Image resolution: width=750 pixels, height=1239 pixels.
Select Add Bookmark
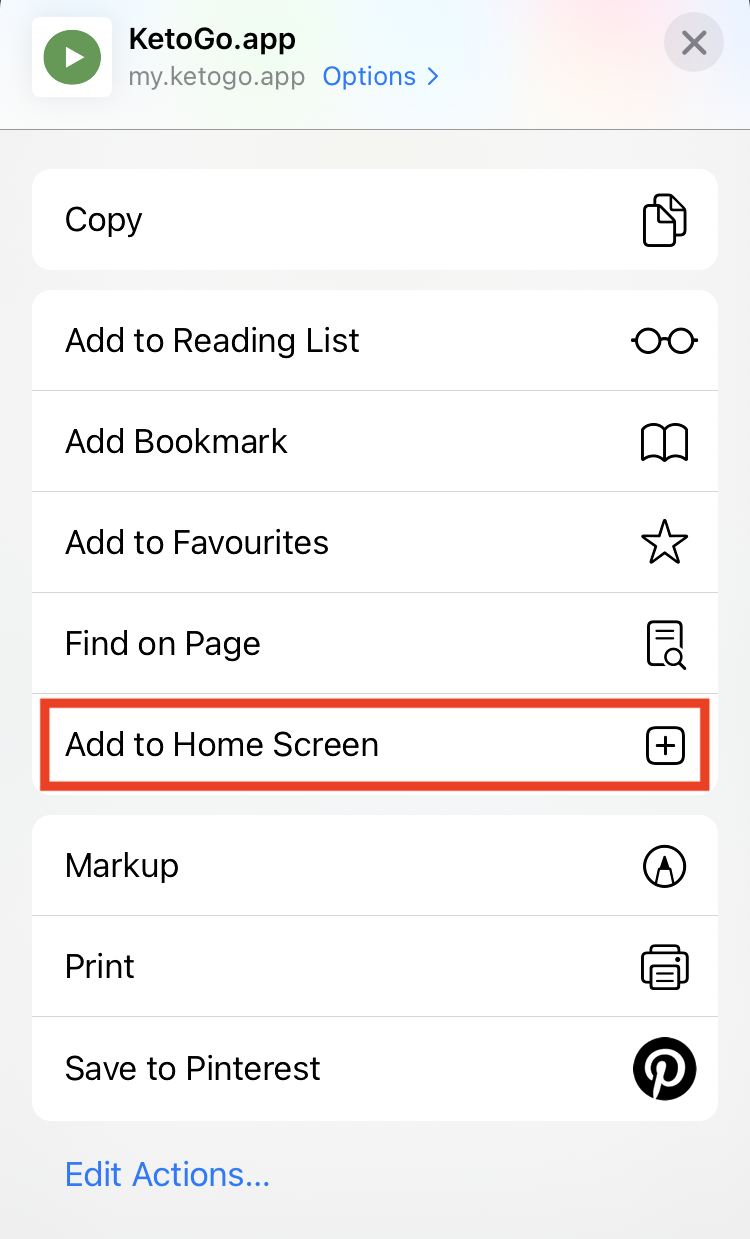(374, 442)
